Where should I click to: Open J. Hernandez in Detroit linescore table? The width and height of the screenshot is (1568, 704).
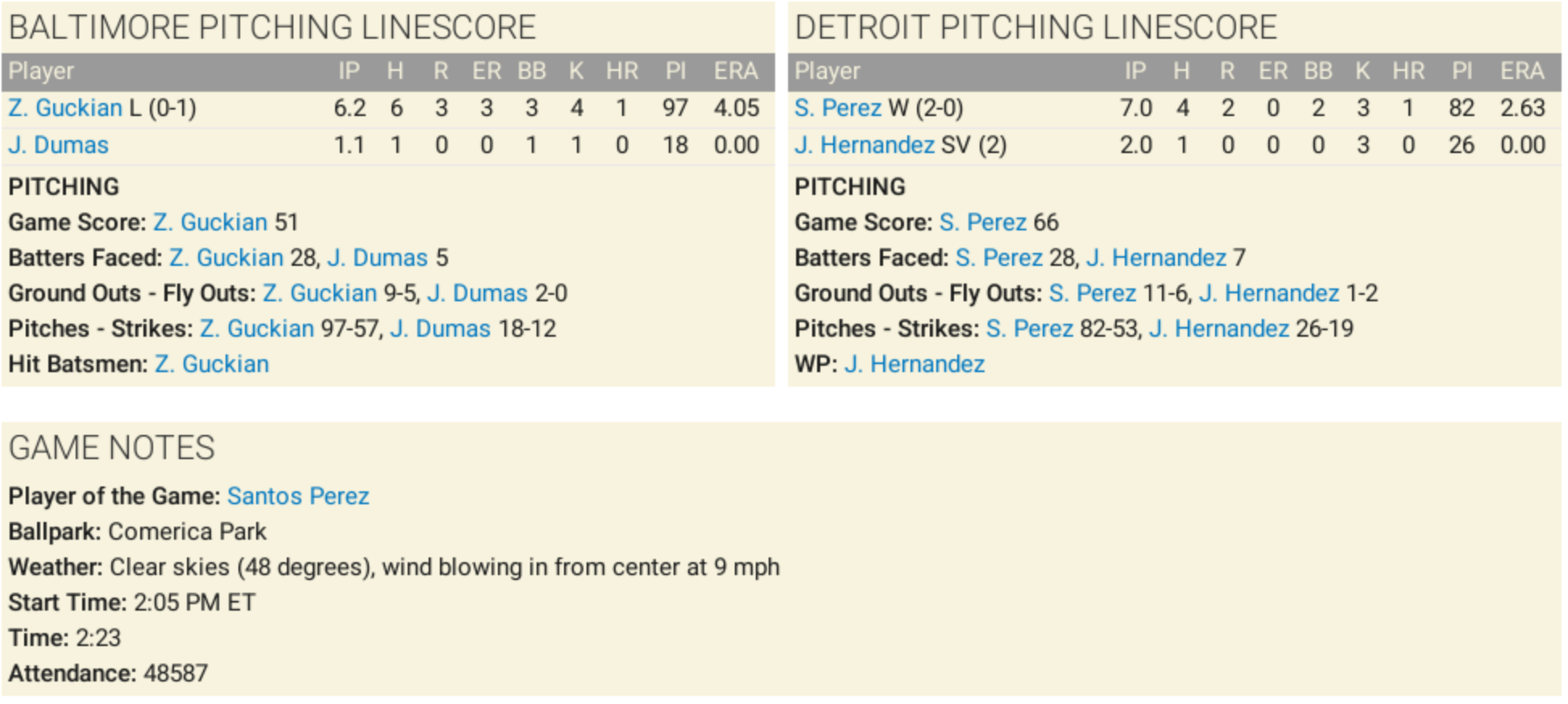[864, 145]
